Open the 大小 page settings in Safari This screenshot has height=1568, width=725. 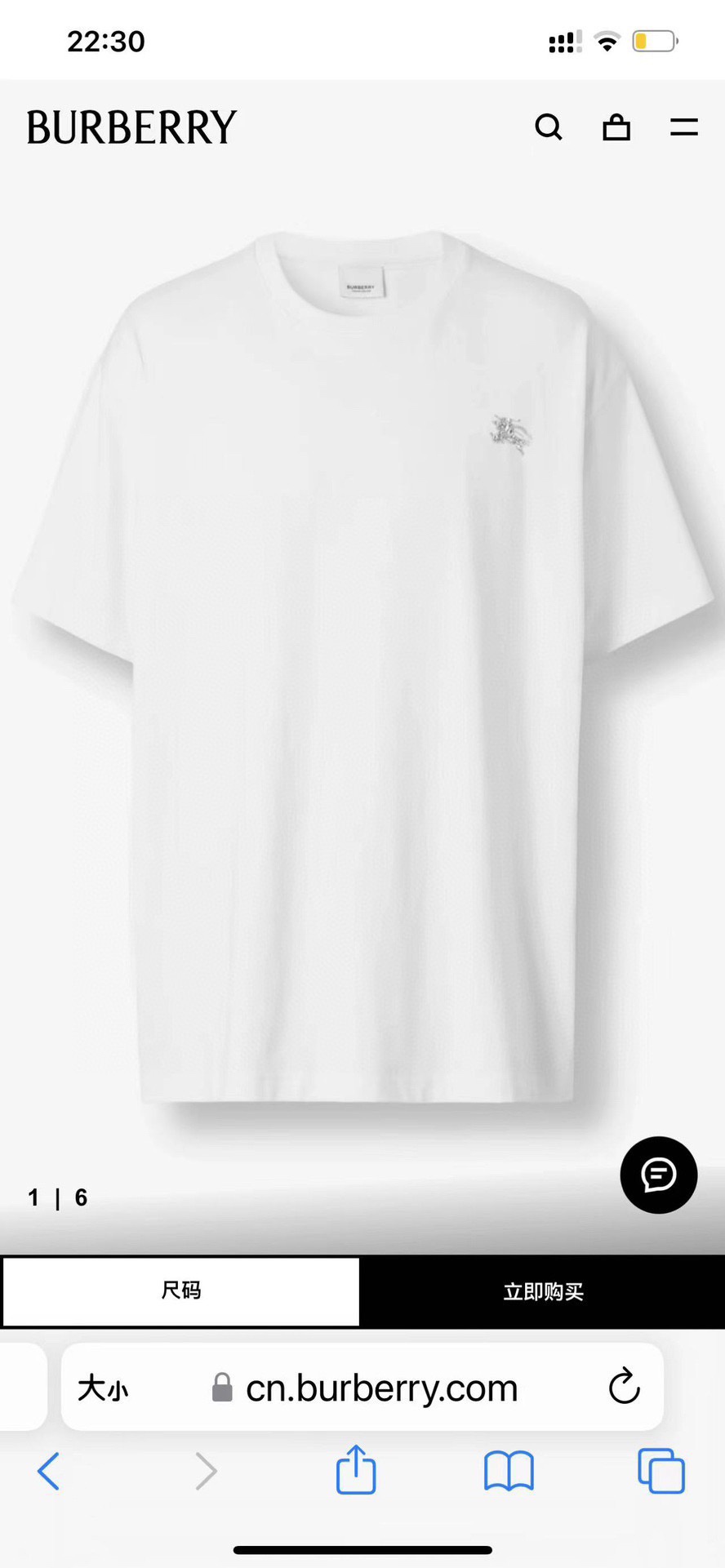tap(103, 1388)
